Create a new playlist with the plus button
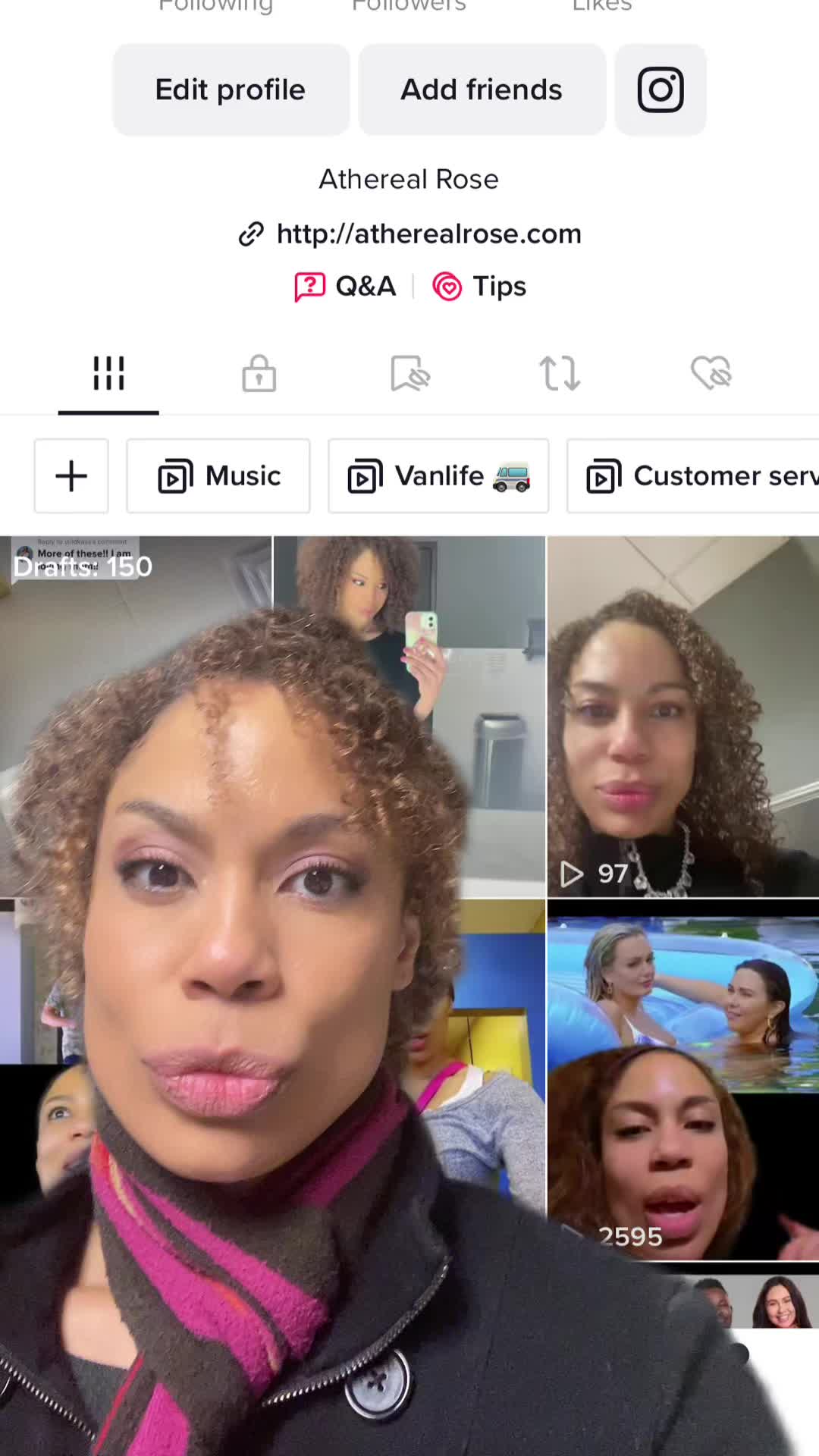819x1456 pixels. pyautogui.click(x=71, y=476)
